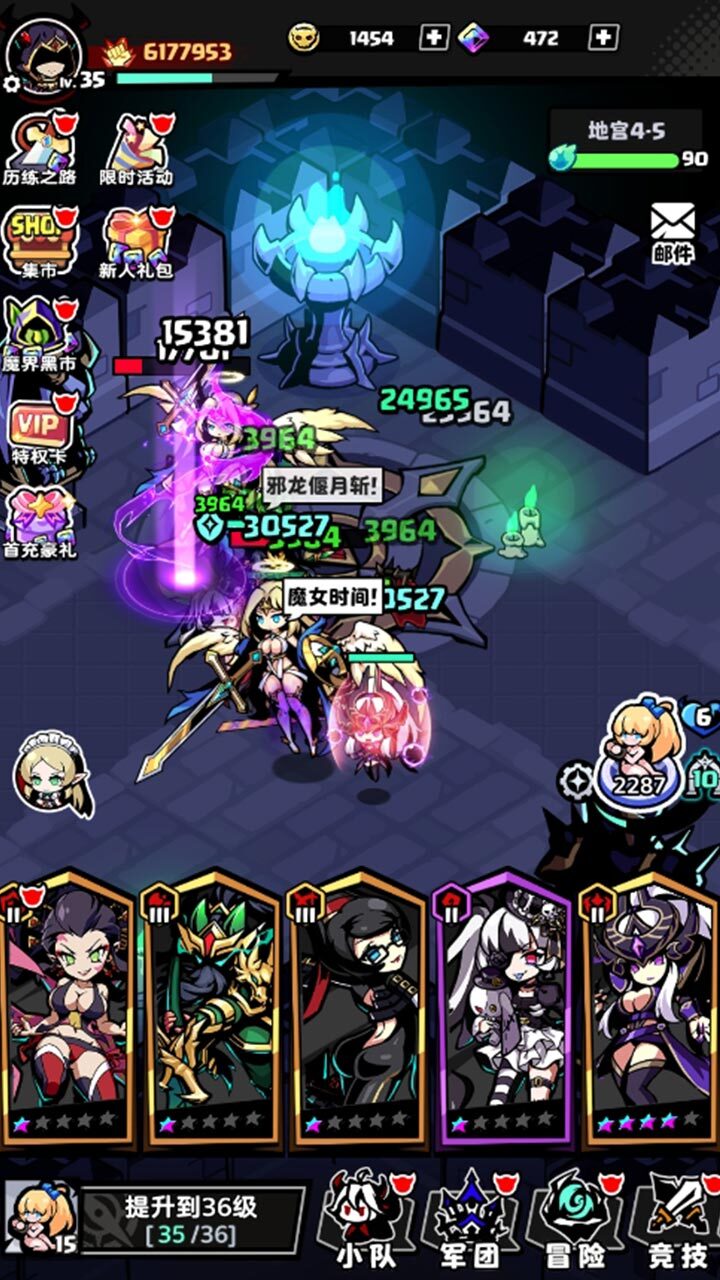Image resolution: width=720 pixels, height=1280 pixels.
Task: Open 历练之路 menu
Action: [40, 150]
